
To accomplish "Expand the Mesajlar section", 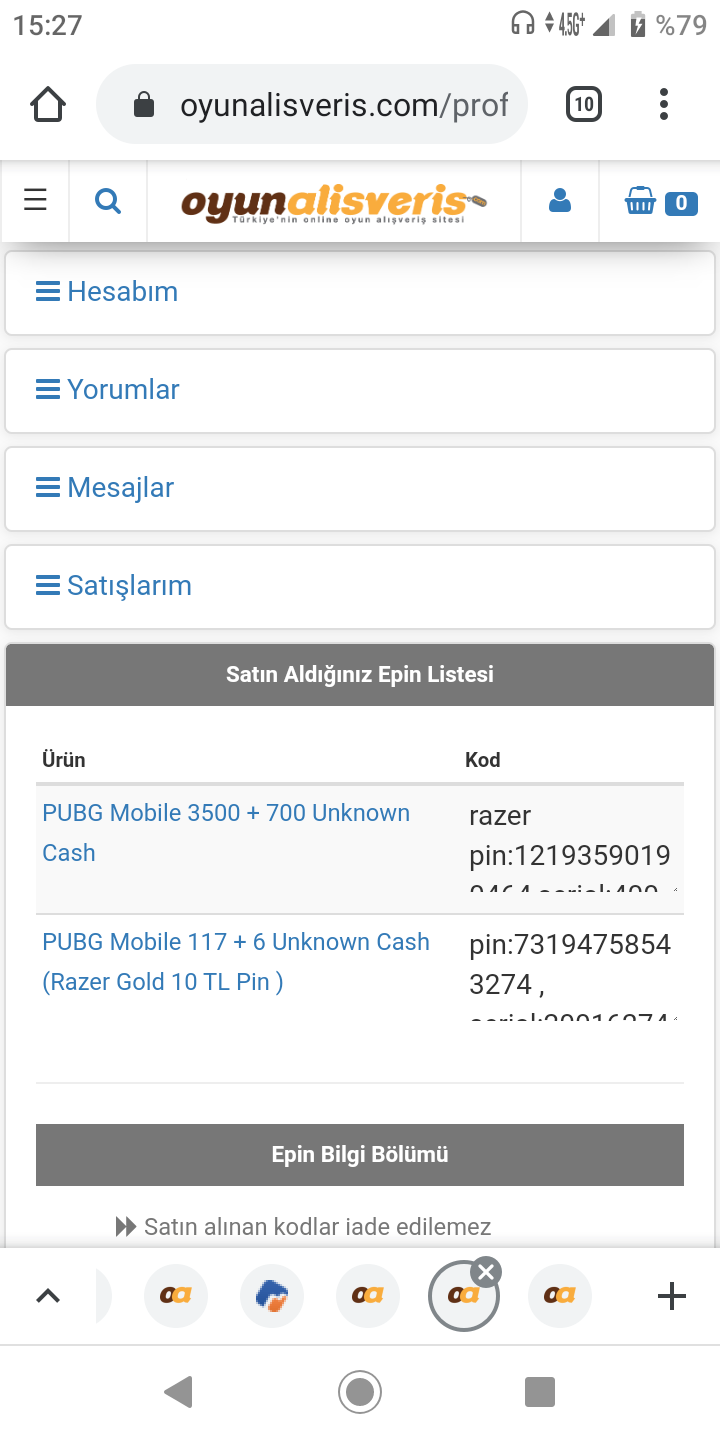I will [x=360, y=488].
